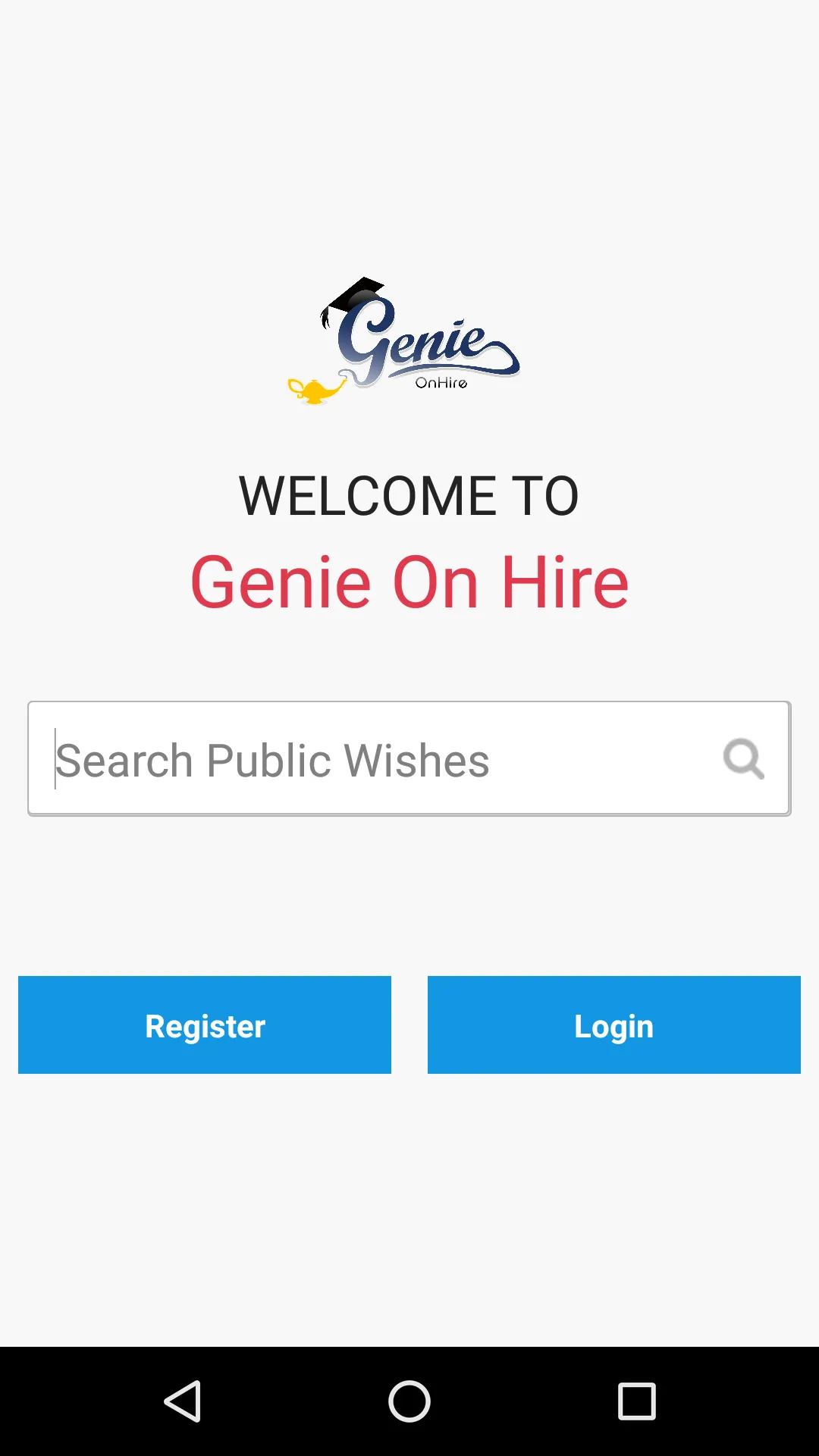Screen dimensions: 819x1456
Task: Tap the system back button
Action: pyautogui.click(x=183, y=1401)
